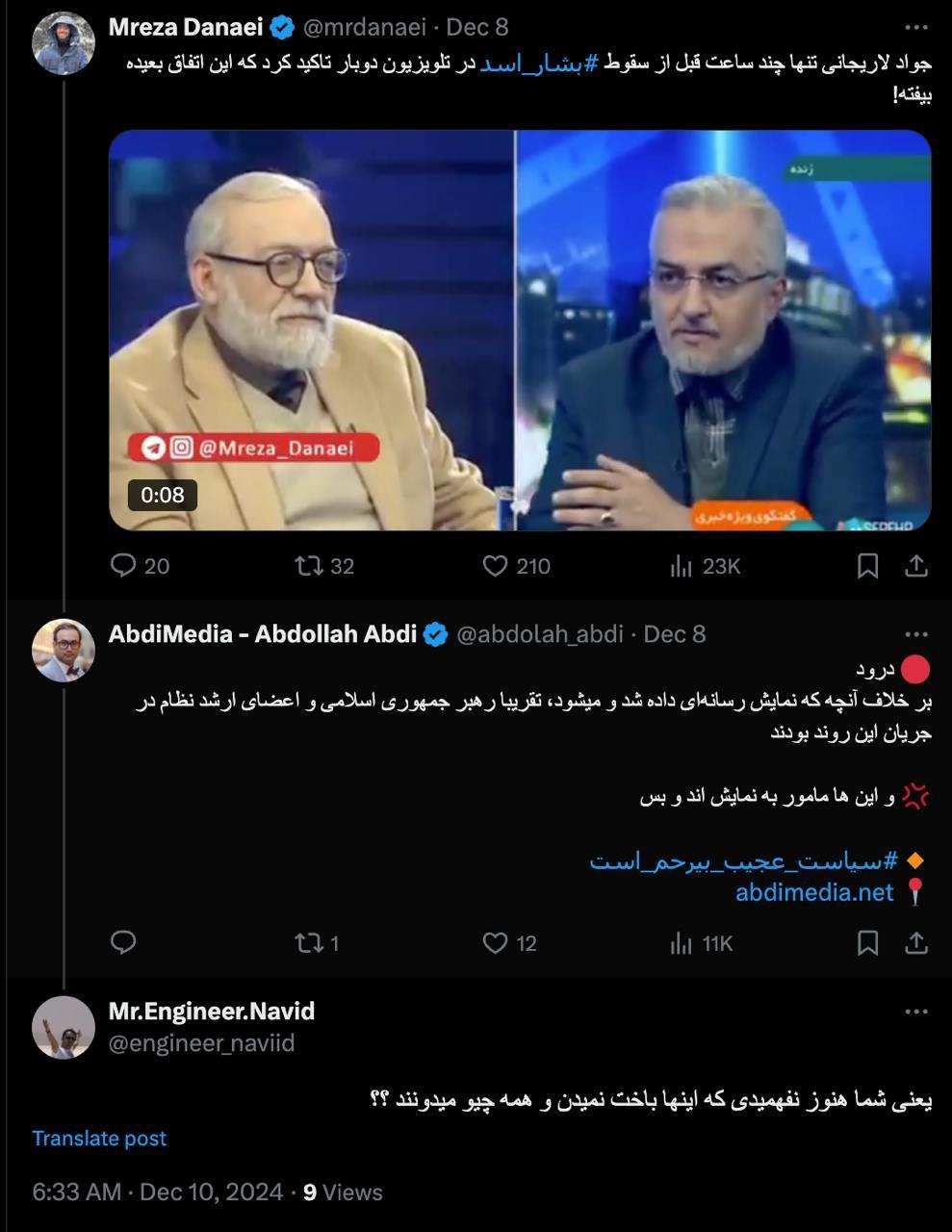Image resolution: width=952 pixels, height=1232 pixels.
Task: Reply to AbdiMedia's post
Action: [x=123, y=942]
